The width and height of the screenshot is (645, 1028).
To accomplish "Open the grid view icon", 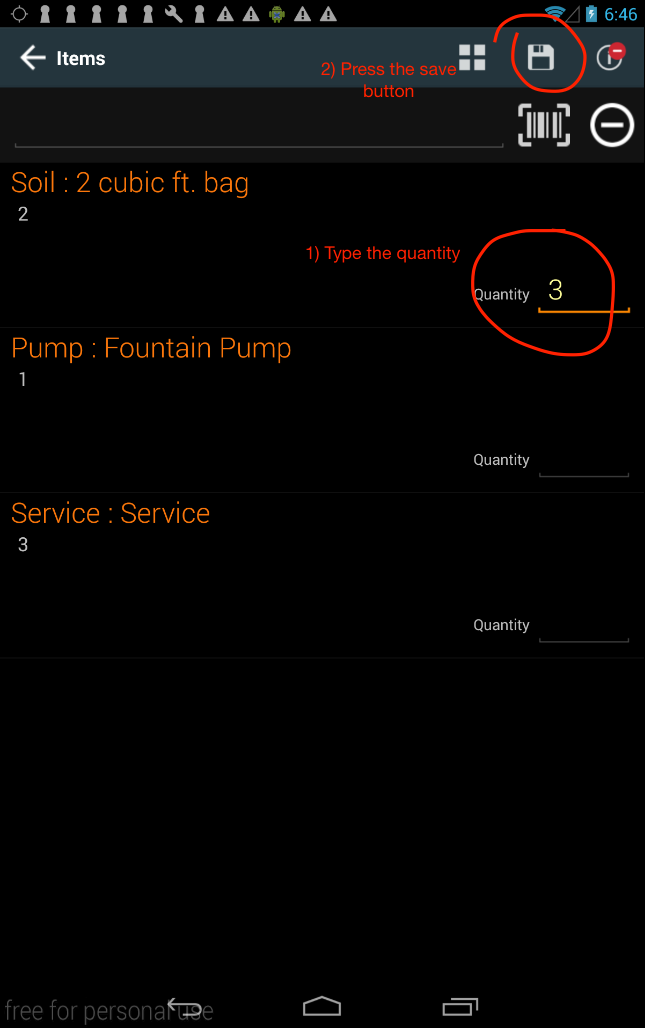I will [472, 58].
